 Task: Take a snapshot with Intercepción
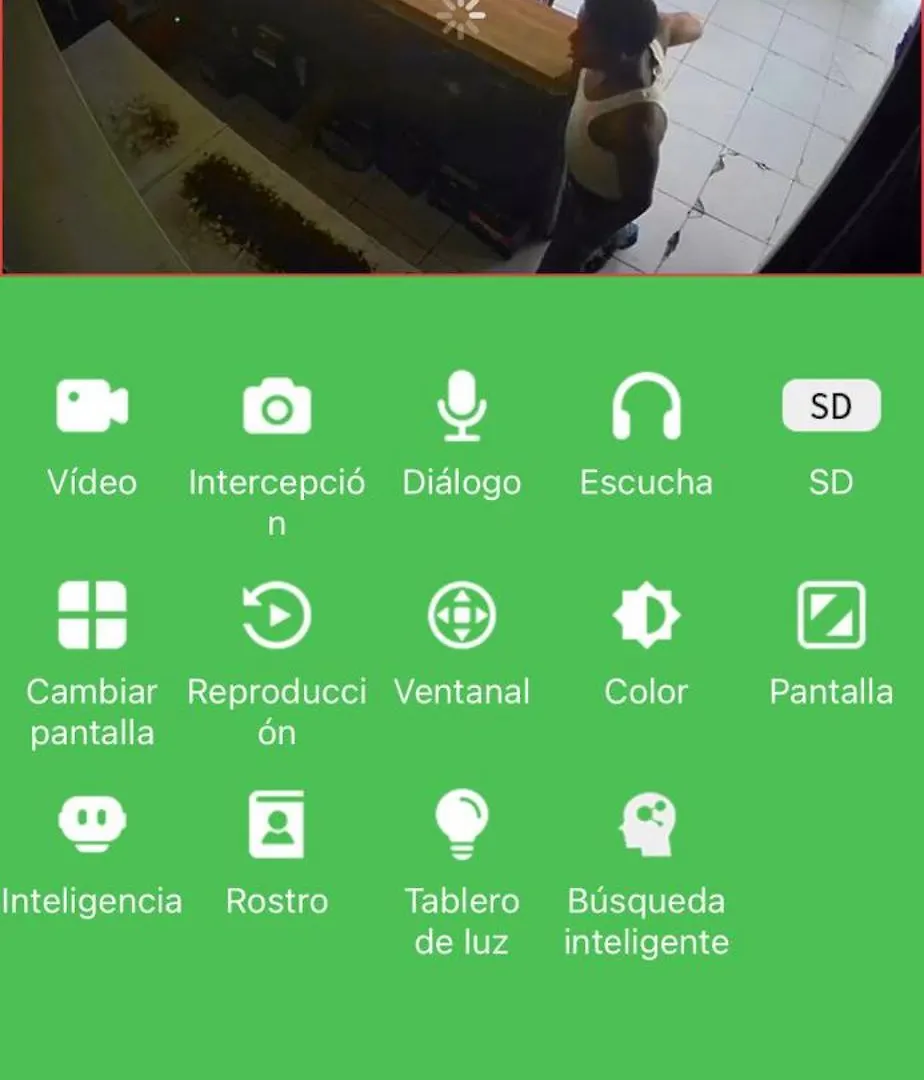click(x=277, y=407)
